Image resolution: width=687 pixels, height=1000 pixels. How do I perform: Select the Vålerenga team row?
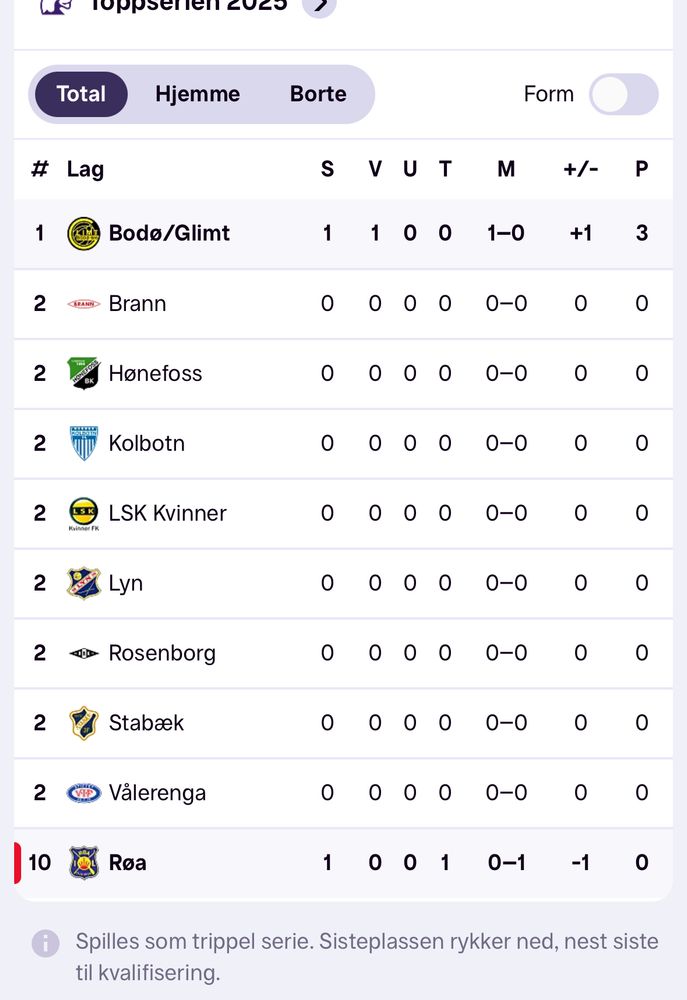(x=343, y=793)
